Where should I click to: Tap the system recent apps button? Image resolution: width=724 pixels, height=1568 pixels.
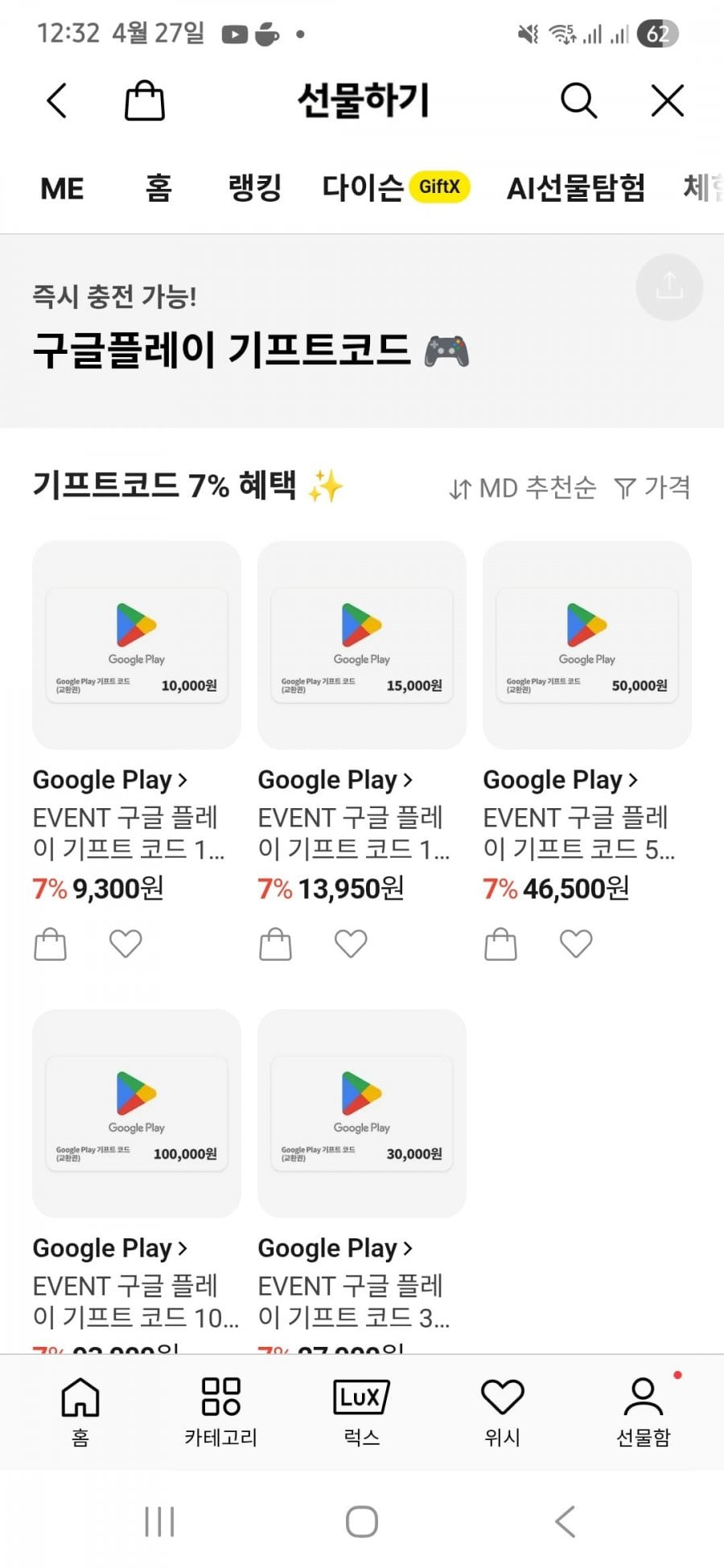(159, 1521)
